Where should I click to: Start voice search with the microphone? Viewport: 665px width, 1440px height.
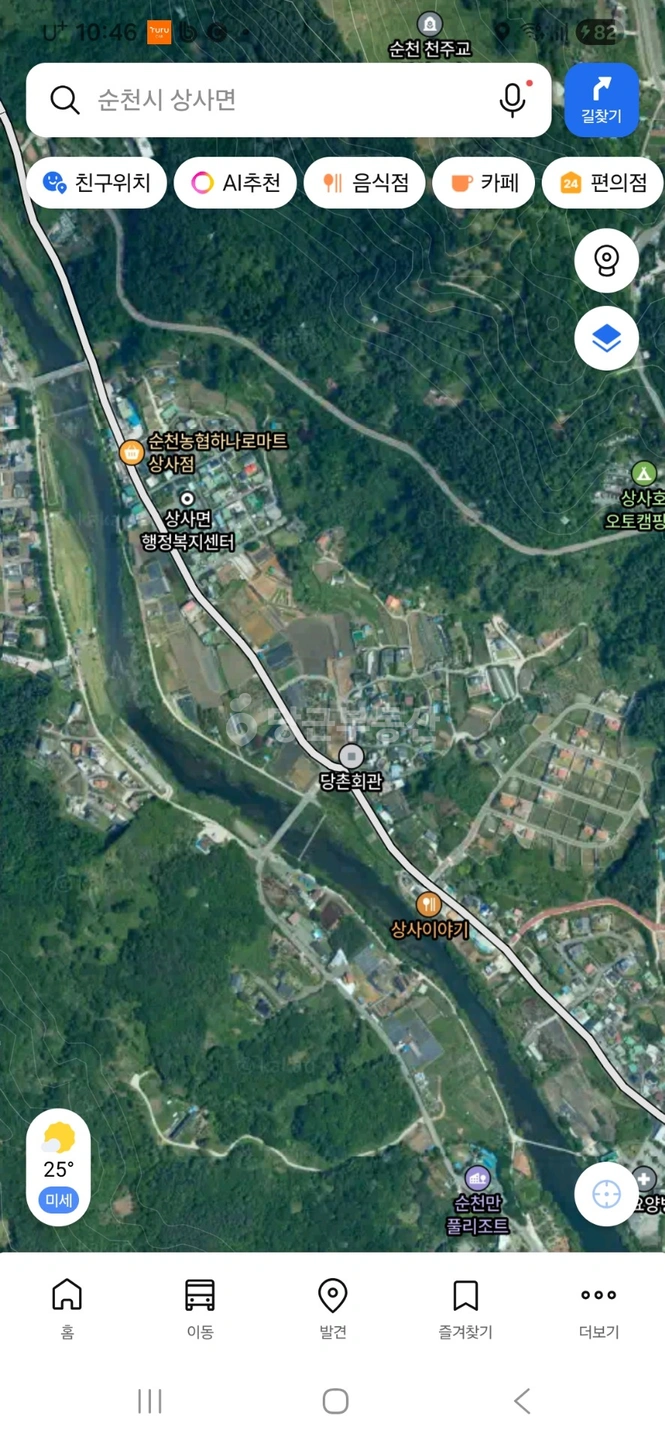point(513,100)
